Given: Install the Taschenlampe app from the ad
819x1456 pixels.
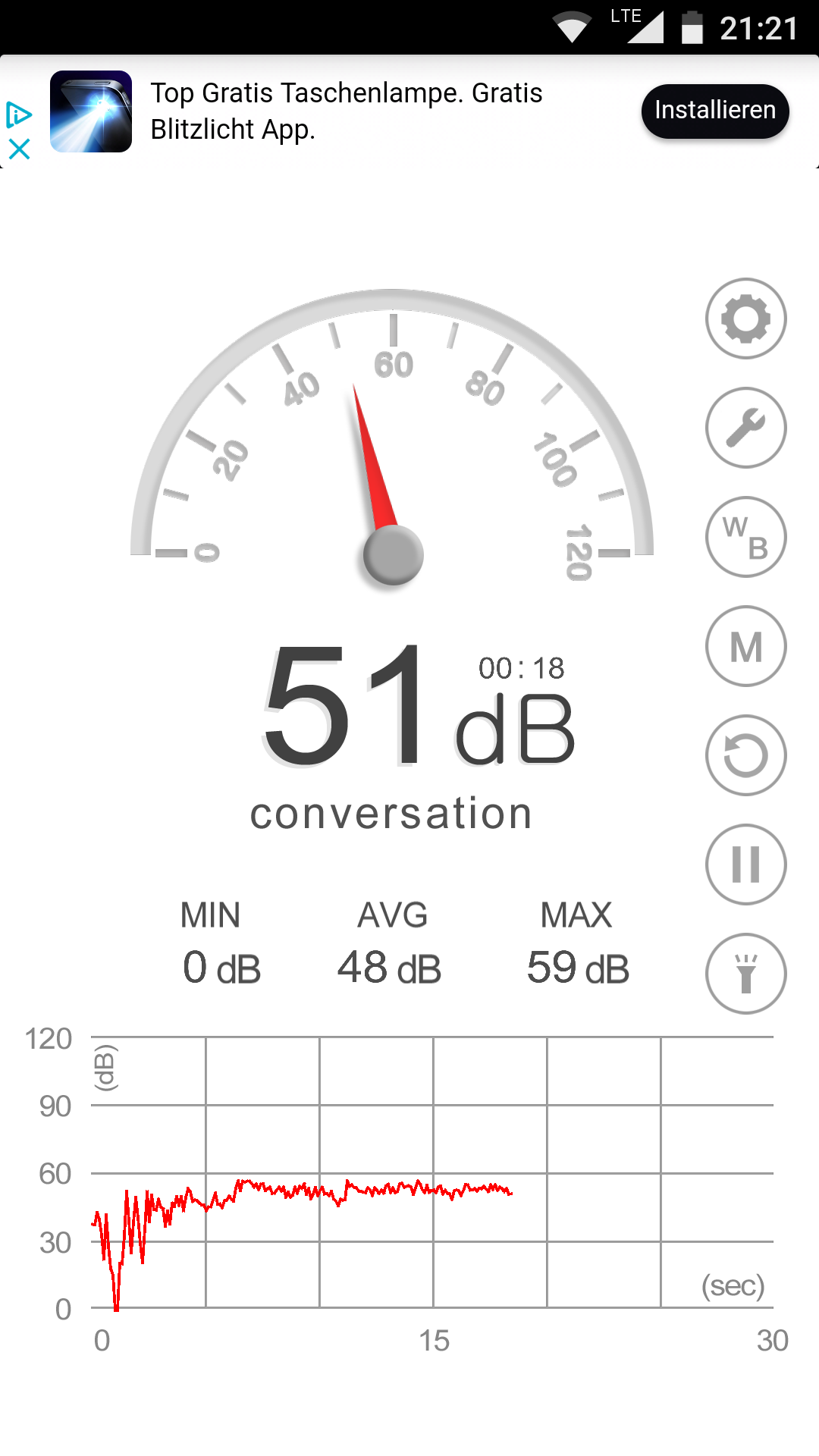Looking at the screenshot, I should pos(714,111).
